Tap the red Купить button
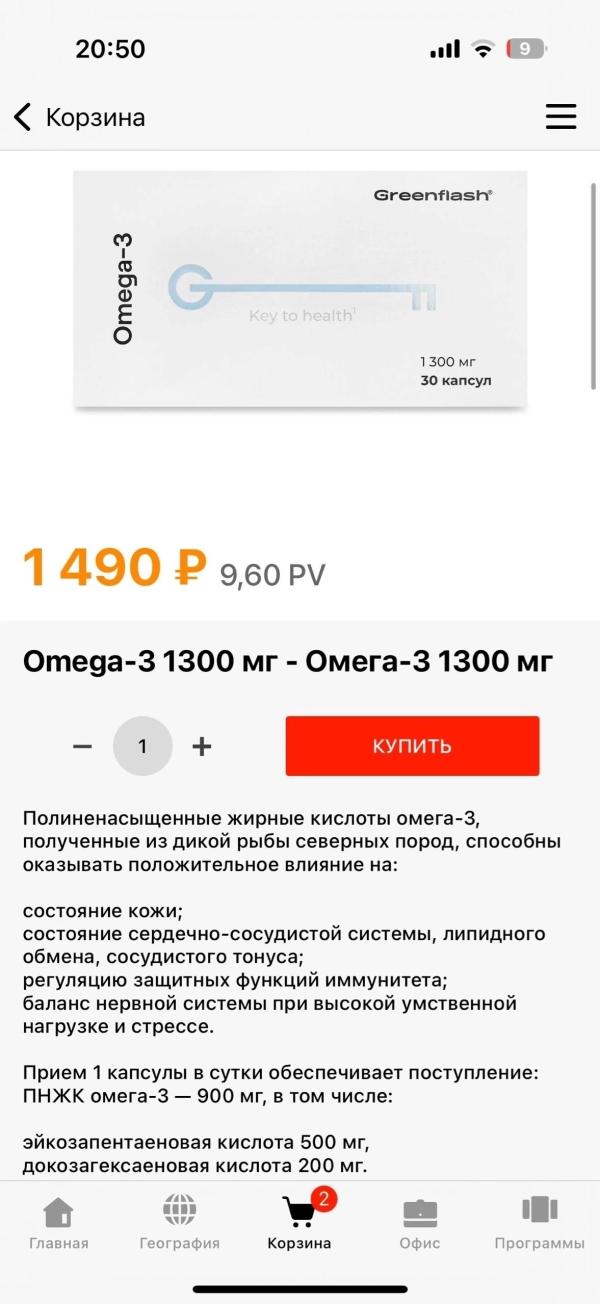 pyautogui.click(x=412, y=746)
